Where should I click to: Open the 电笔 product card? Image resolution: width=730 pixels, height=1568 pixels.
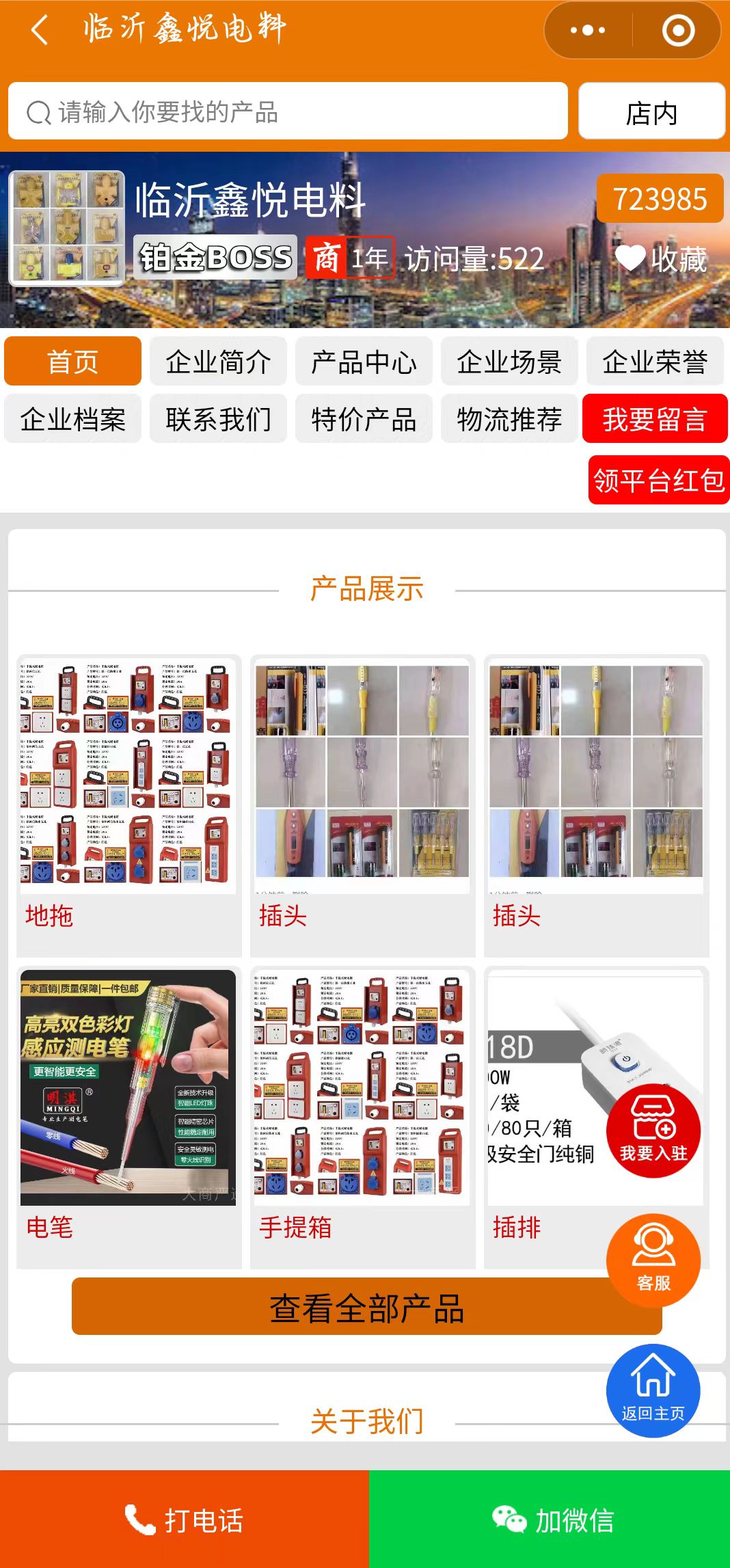tap(129, 1116)
